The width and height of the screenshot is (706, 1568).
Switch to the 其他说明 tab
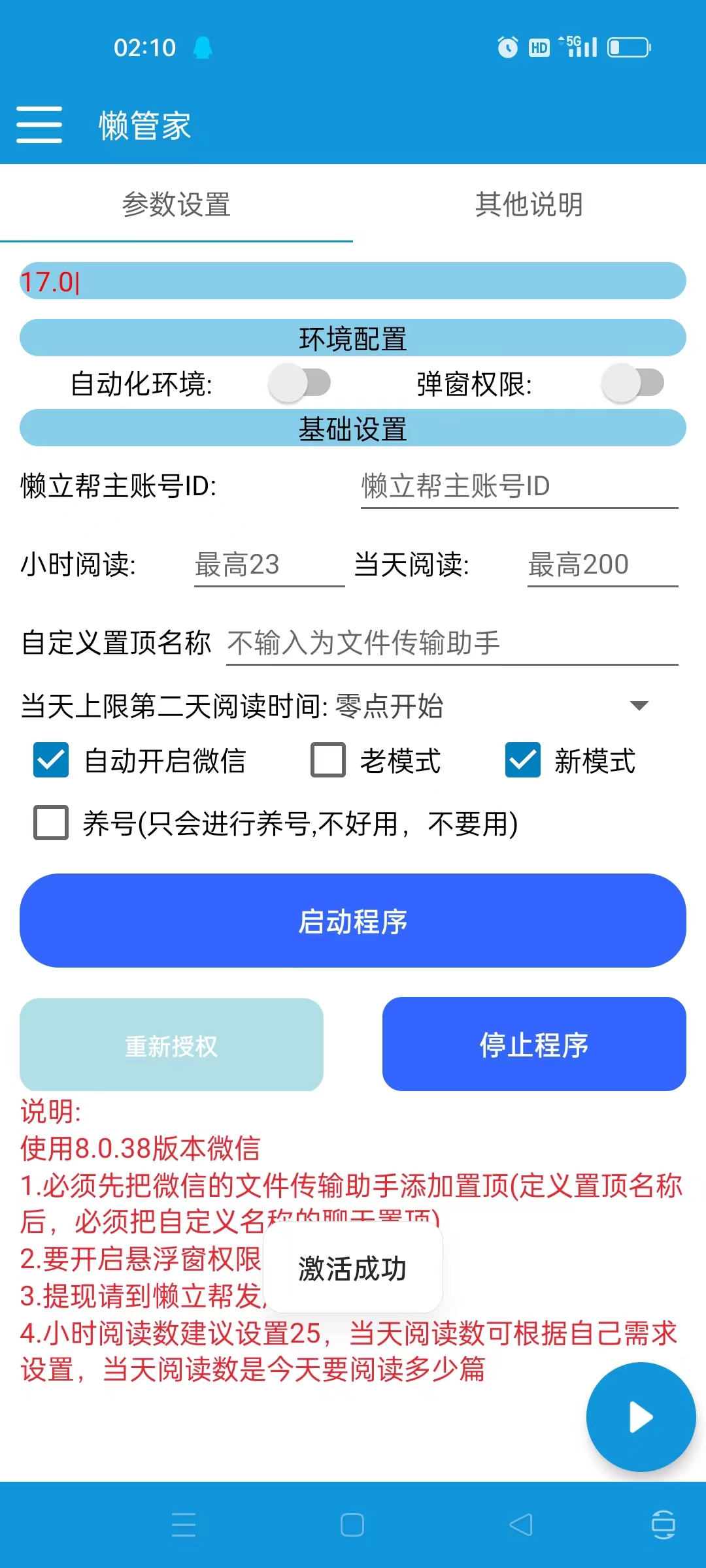click(529, 204)
